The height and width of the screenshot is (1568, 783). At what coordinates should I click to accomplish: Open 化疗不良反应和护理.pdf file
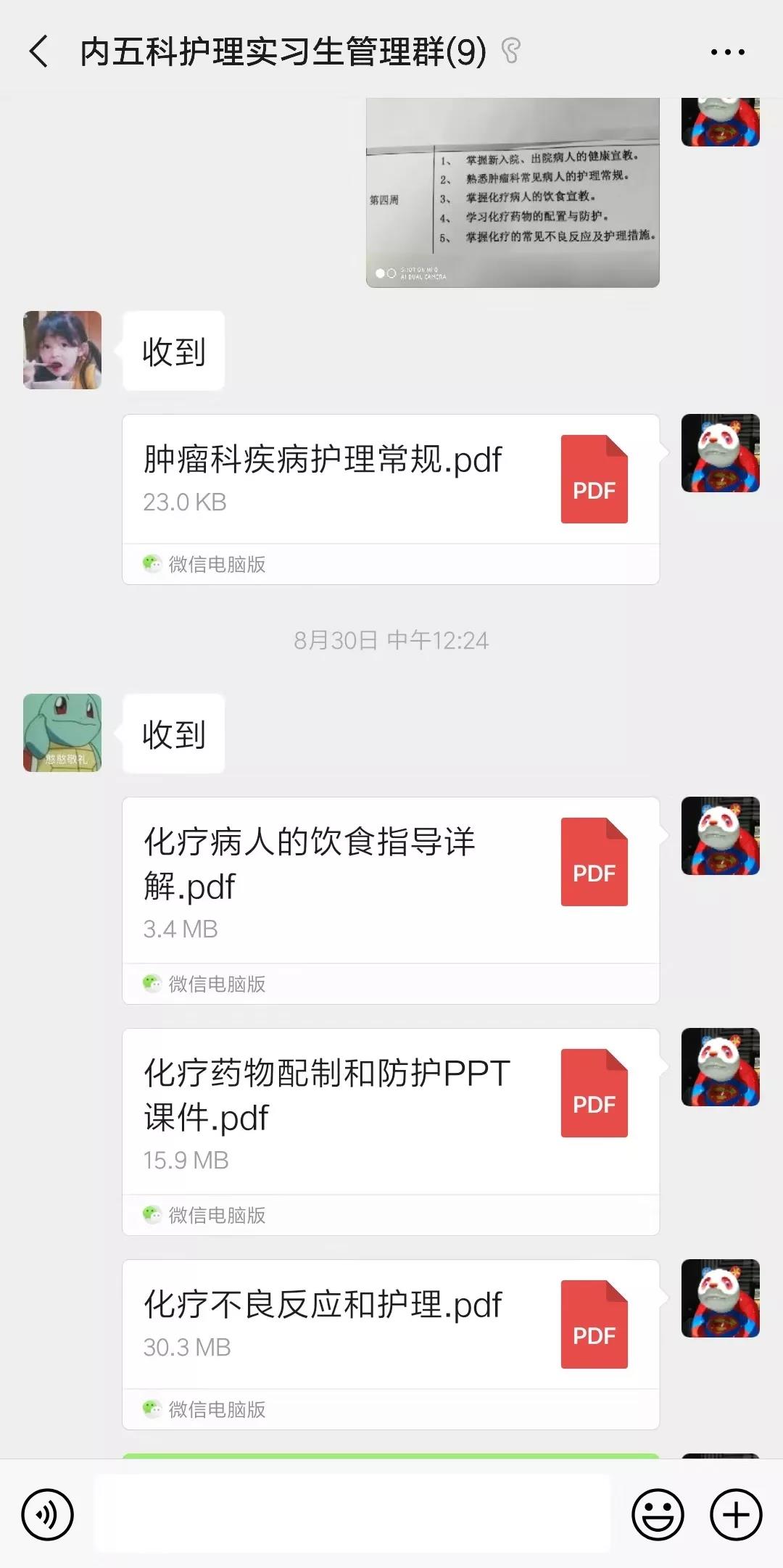point(390,1324)
